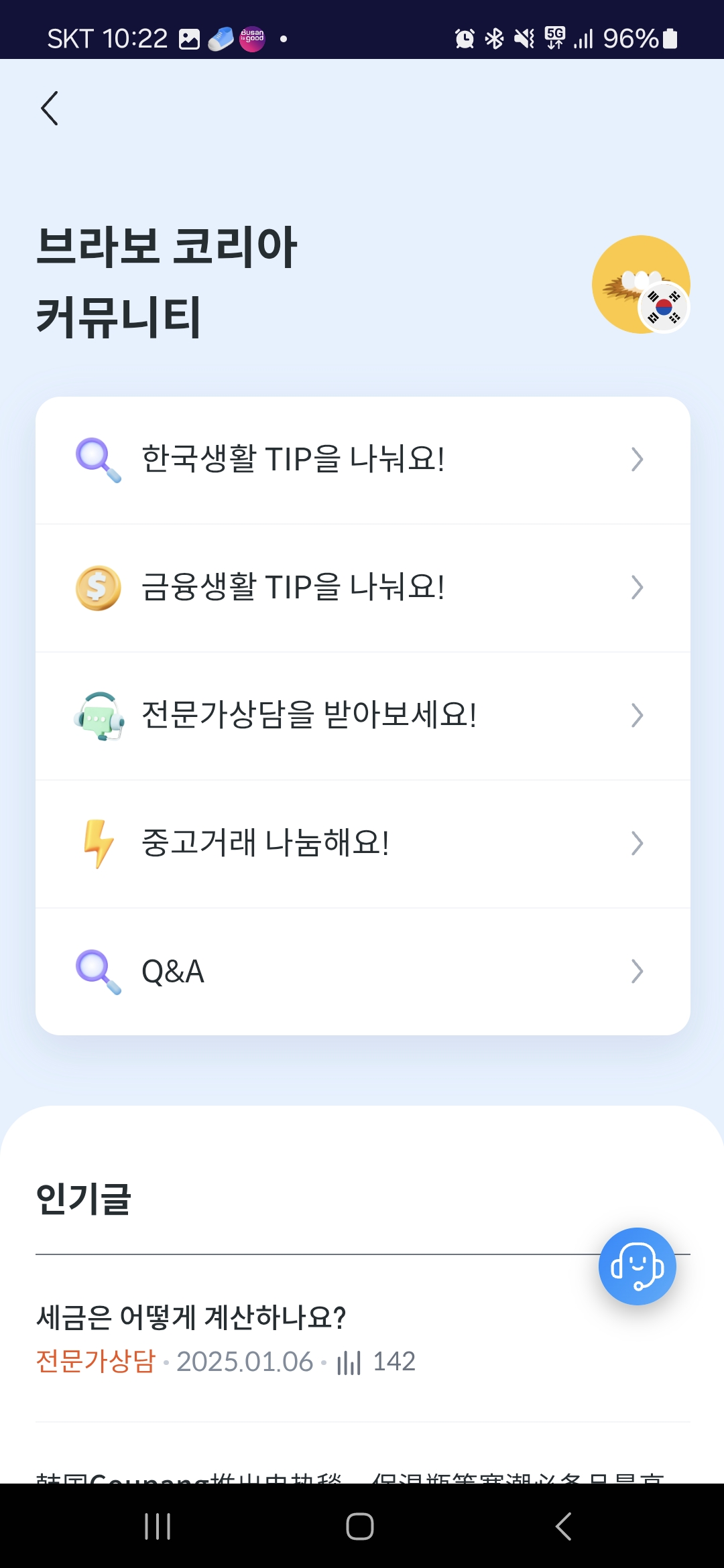Open the chatbot assistant floating button
This screenshot has width=724, height=1568.
[x=637, y=1266]
